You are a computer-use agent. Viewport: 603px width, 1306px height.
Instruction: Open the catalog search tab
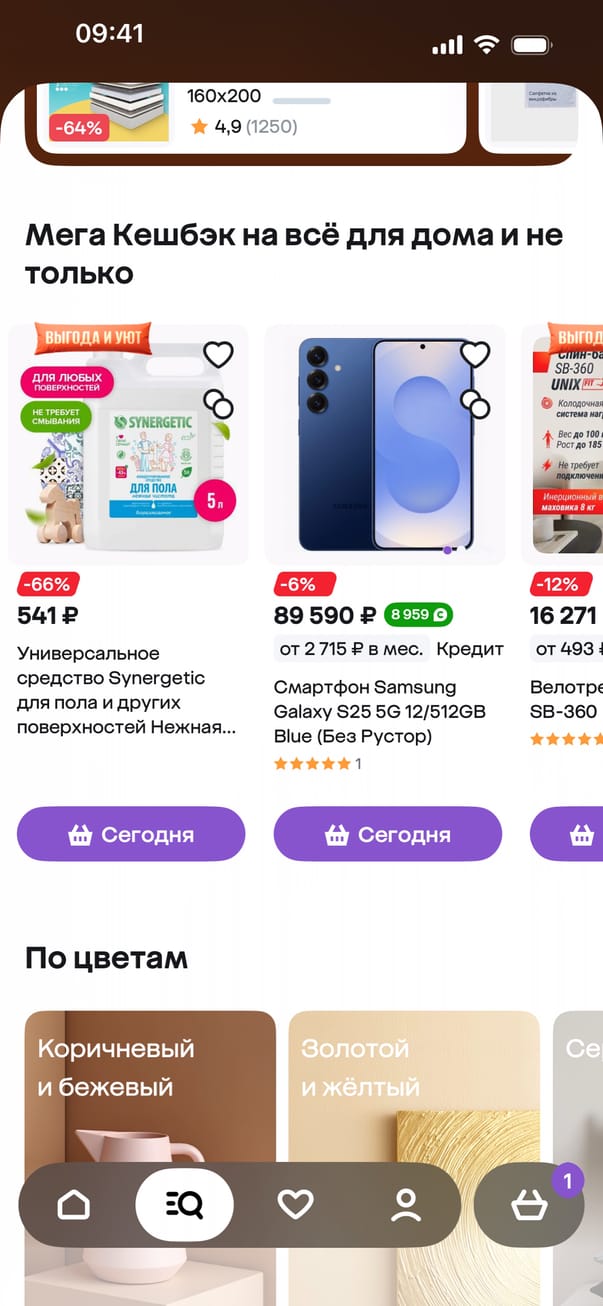tap(185, 1205)
